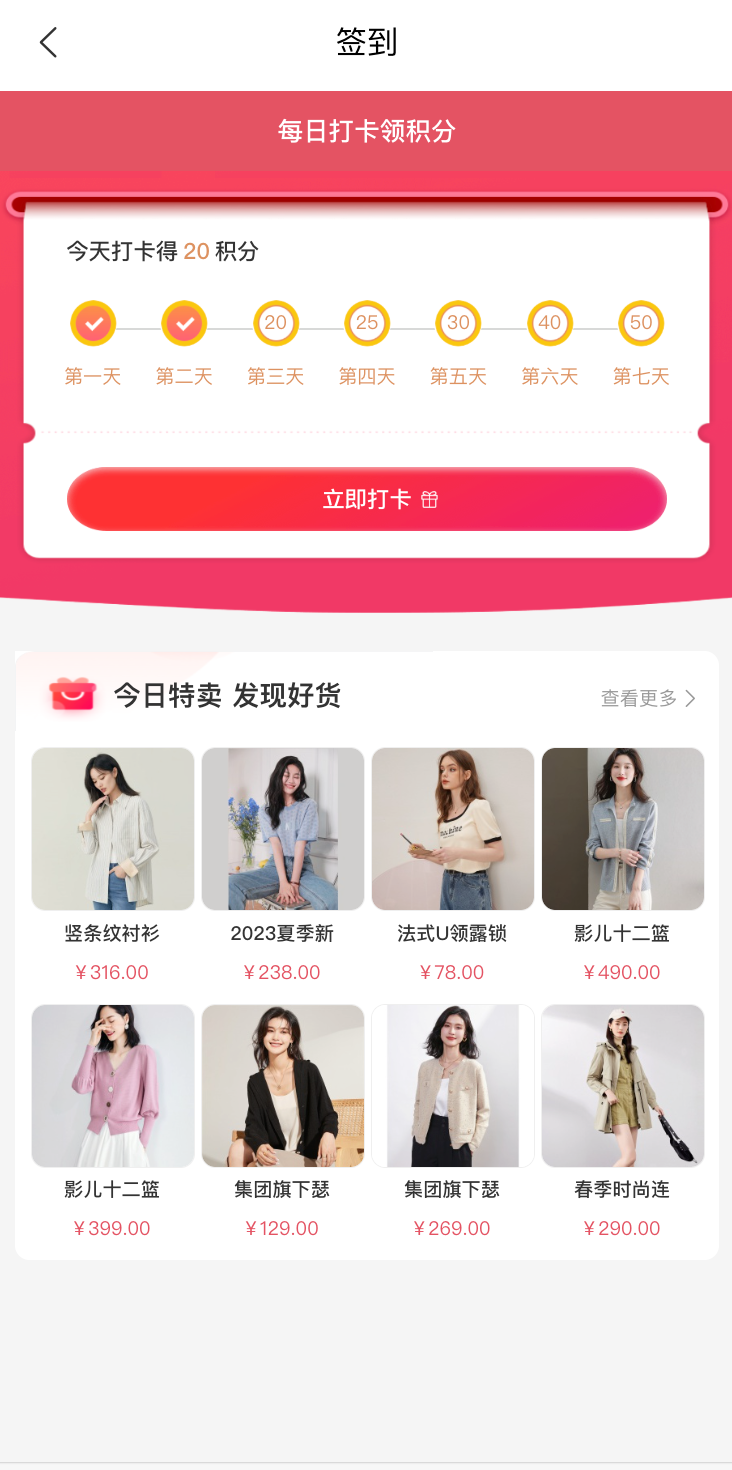732x1470 pixels.
Task: Open 查看更多 for more deals
Action: click(647, 698)
